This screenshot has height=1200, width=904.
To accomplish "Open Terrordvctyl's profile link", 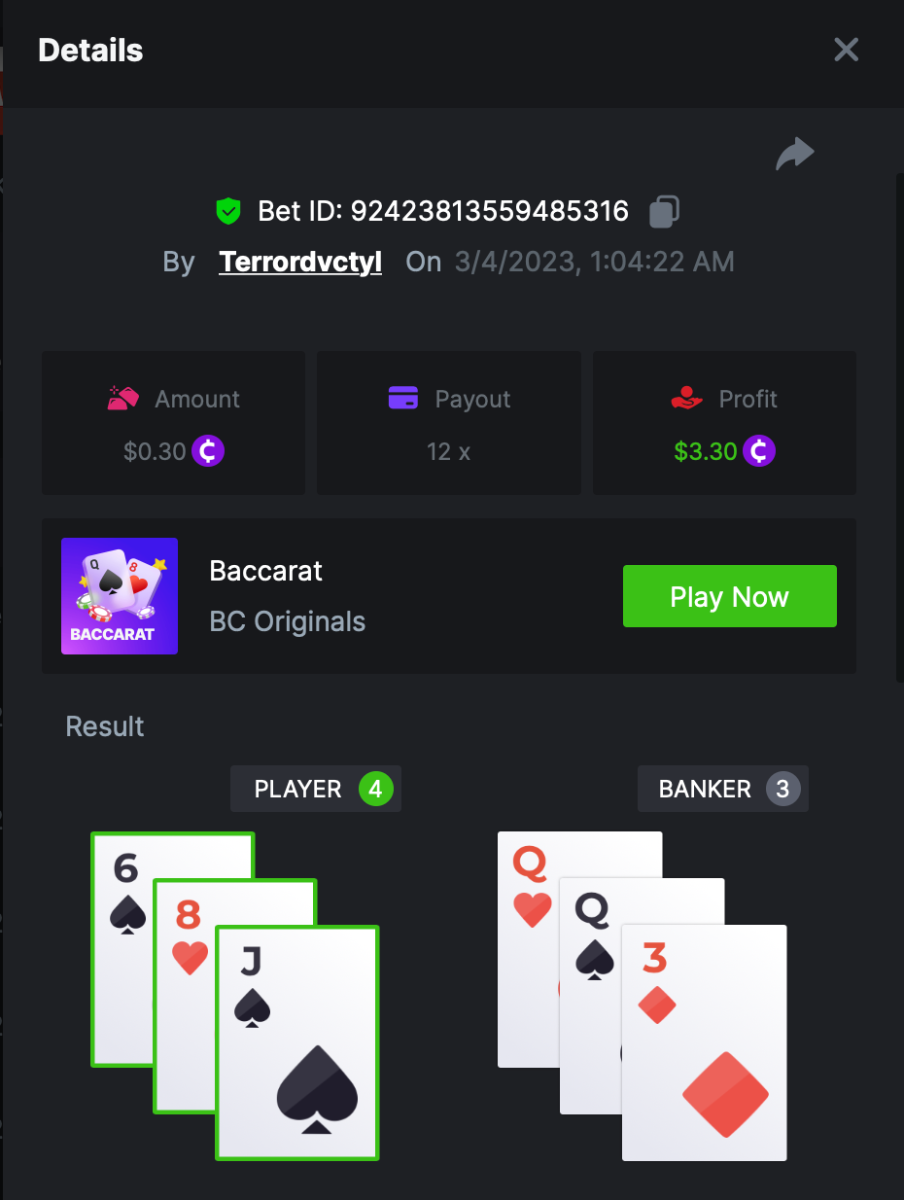I will (300, 262).
